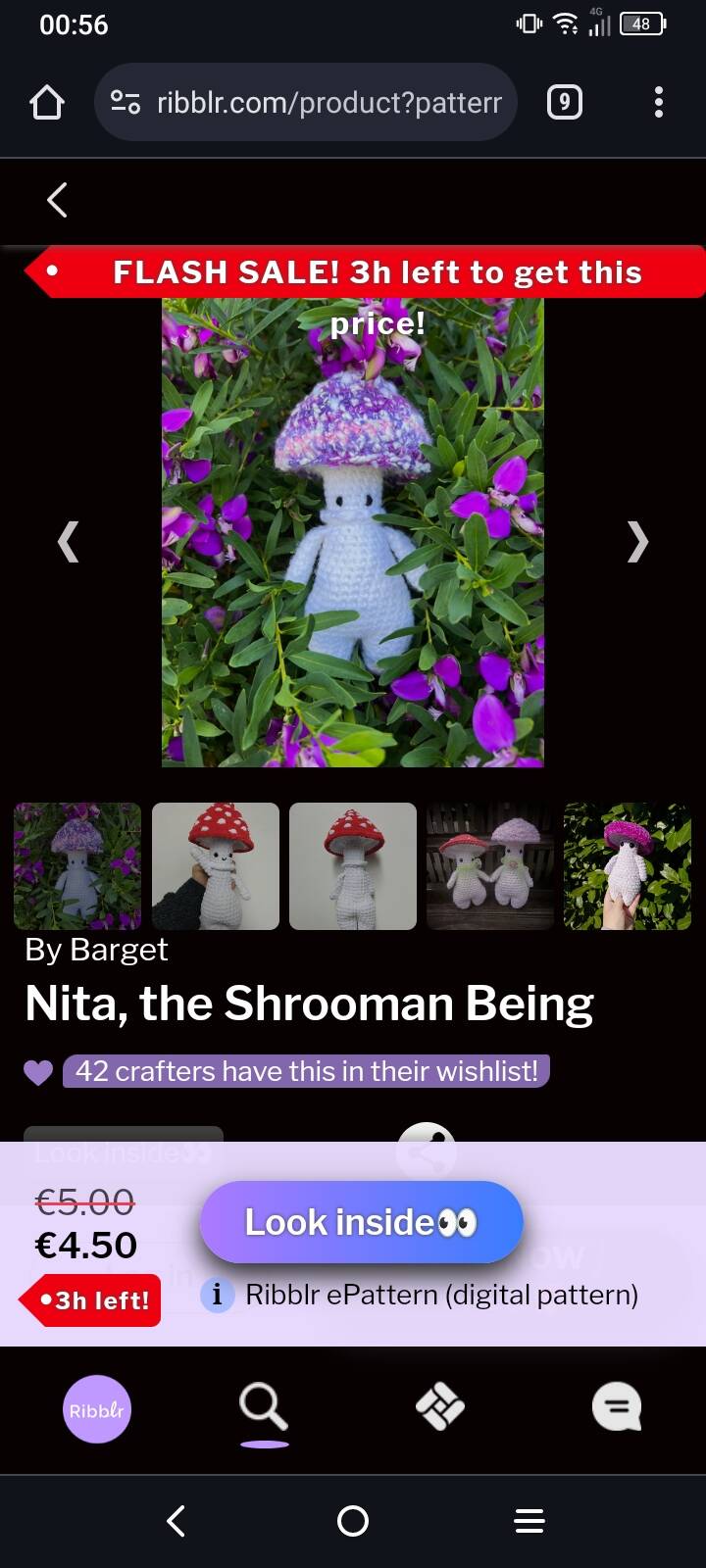Open the browser overflow menu
The image size is (706, 1568).
659,102
